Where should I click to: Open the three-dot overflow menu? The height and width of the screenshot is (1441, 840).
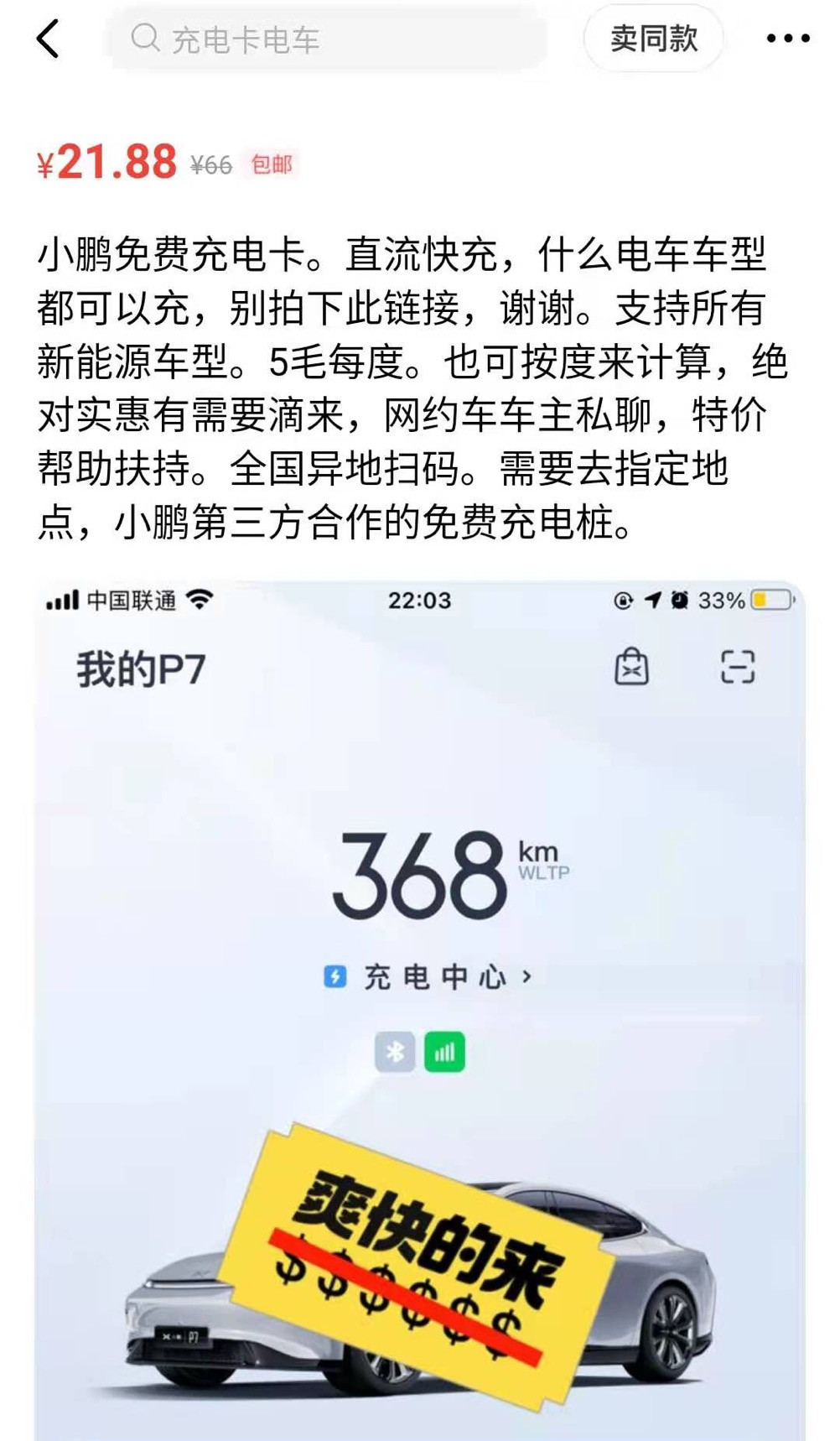click(x=788, y=39)
